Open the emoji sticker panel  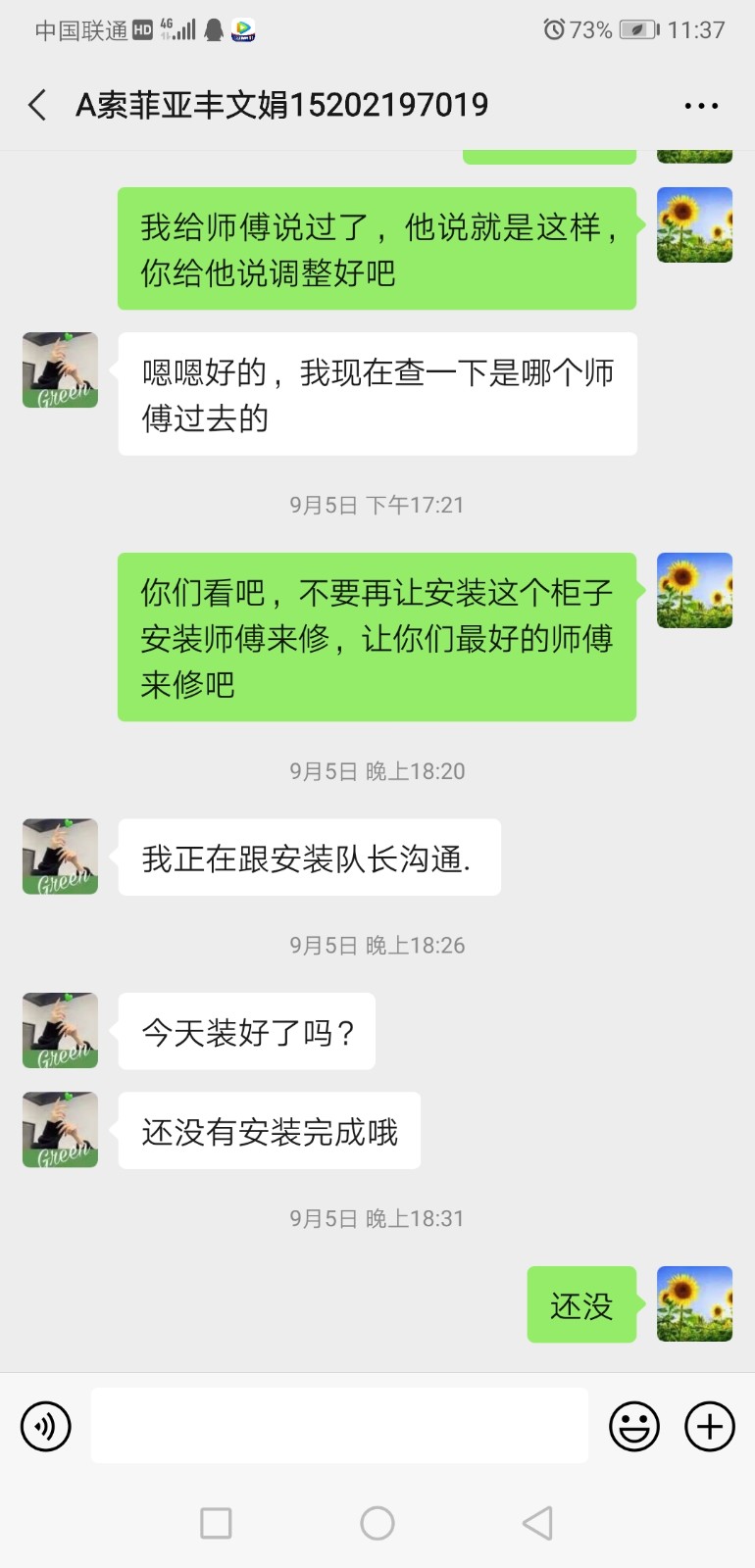634,1426
